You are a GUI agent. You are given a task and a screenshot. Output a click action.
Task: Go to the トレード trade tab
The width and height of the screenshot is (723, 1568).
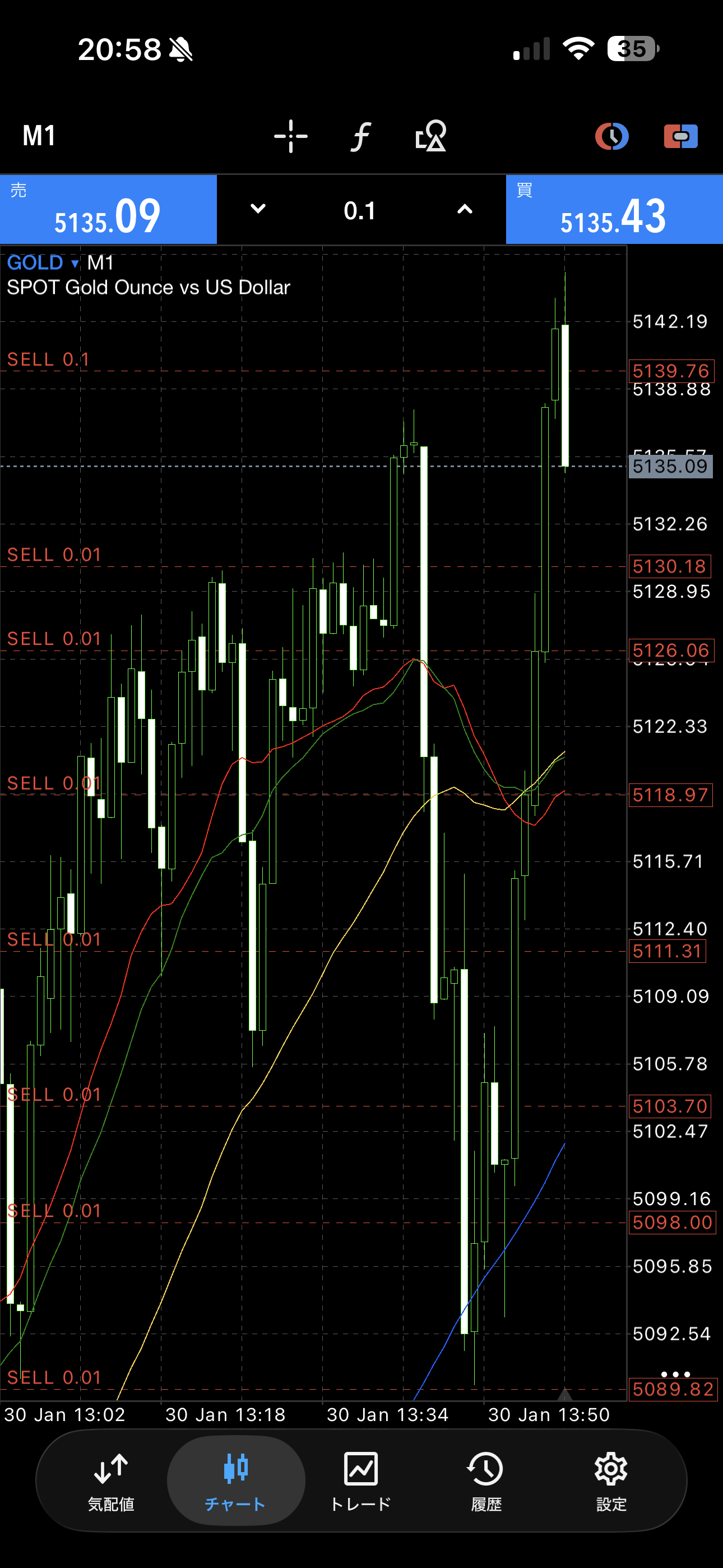click(x=361, y=1480)
